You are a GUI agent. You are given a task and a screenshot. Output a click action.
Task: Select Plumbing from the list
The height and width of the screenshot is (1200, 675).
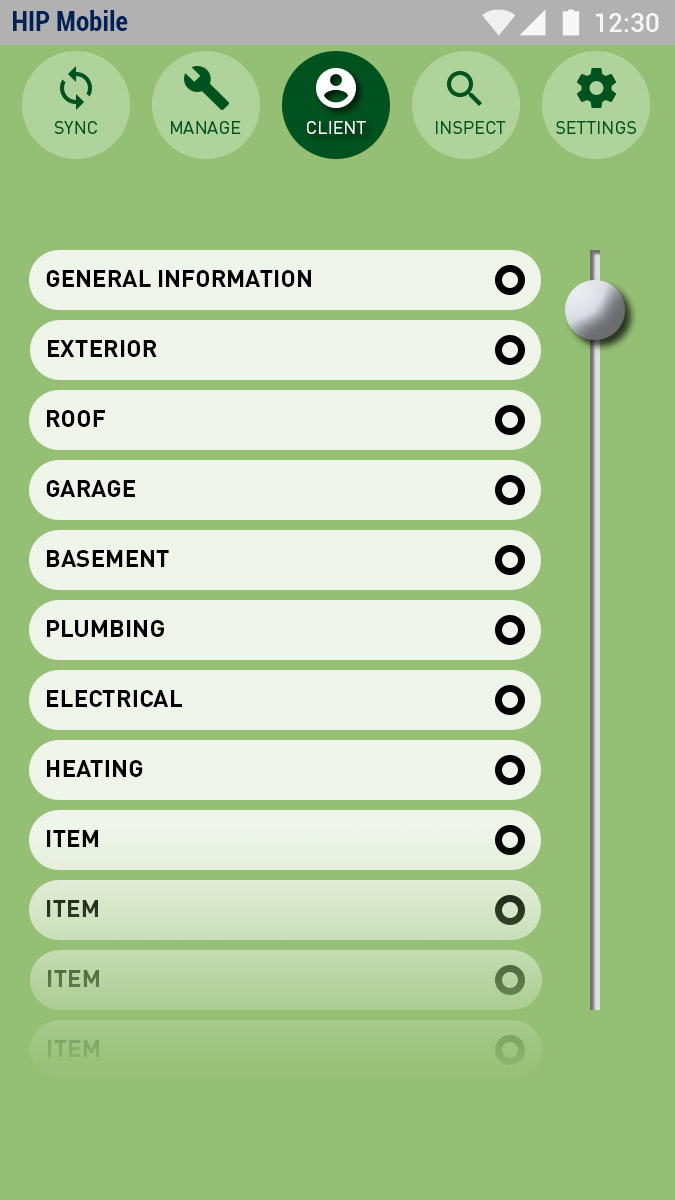click(x=285, y=630)
